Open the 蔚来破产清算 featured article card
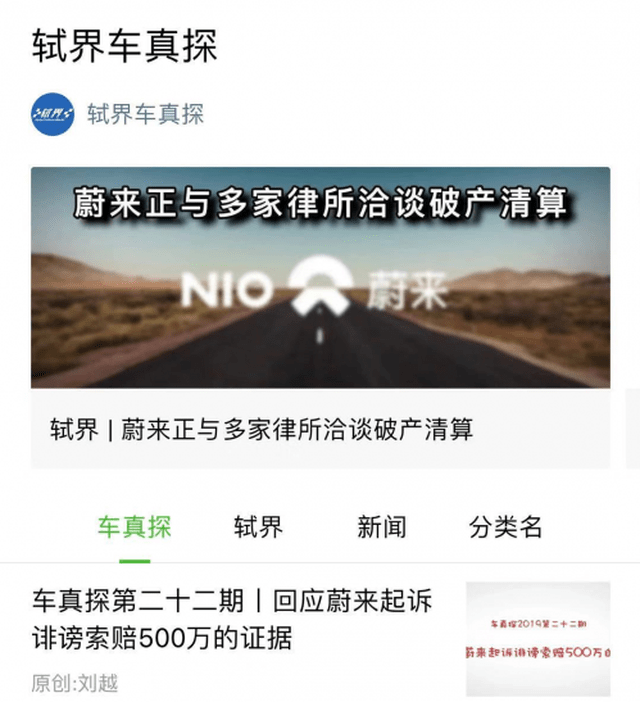 [320, 316]
